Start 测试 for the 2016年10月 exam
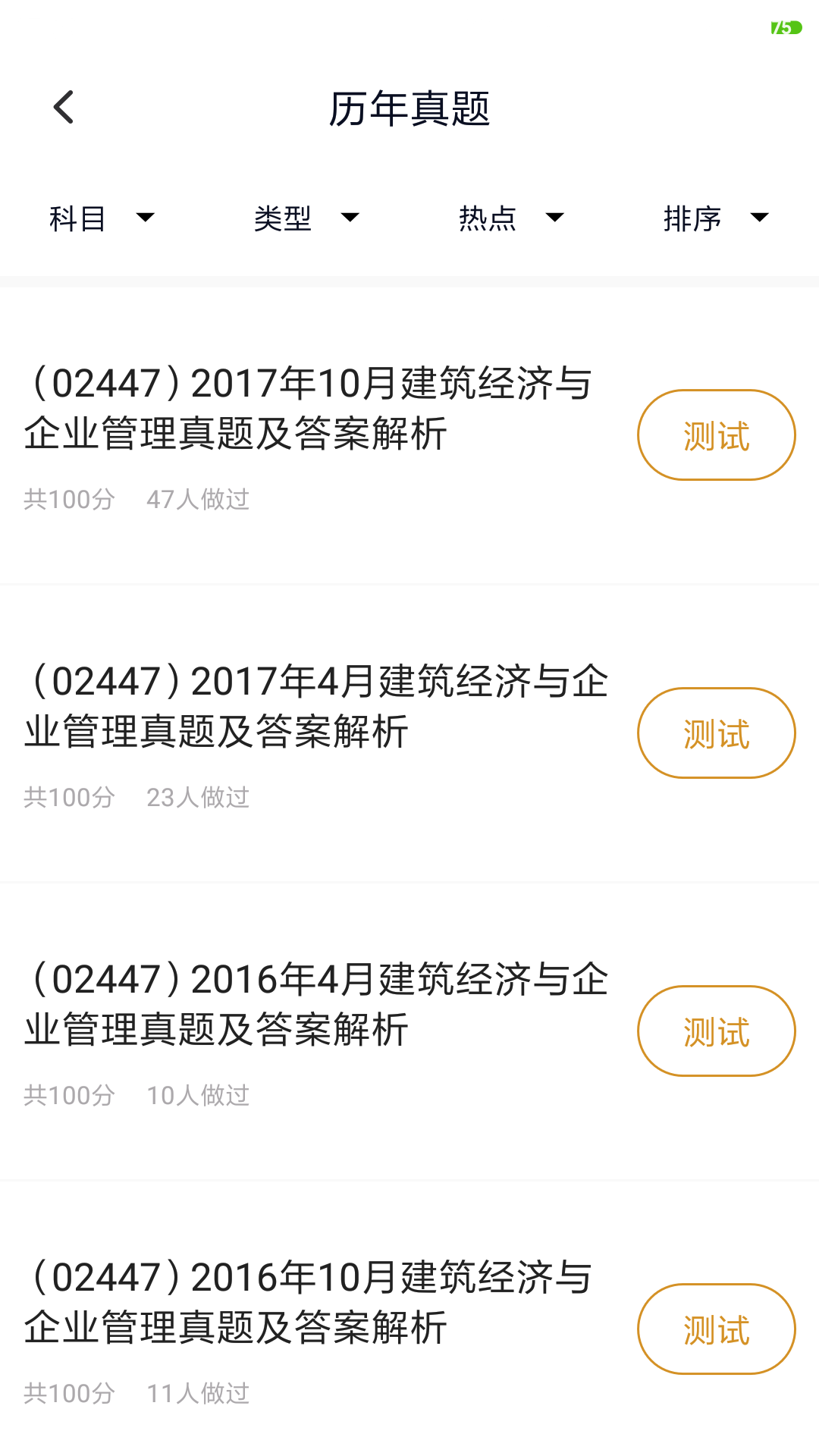The image size is (819, 1456). click(716, 1329)
